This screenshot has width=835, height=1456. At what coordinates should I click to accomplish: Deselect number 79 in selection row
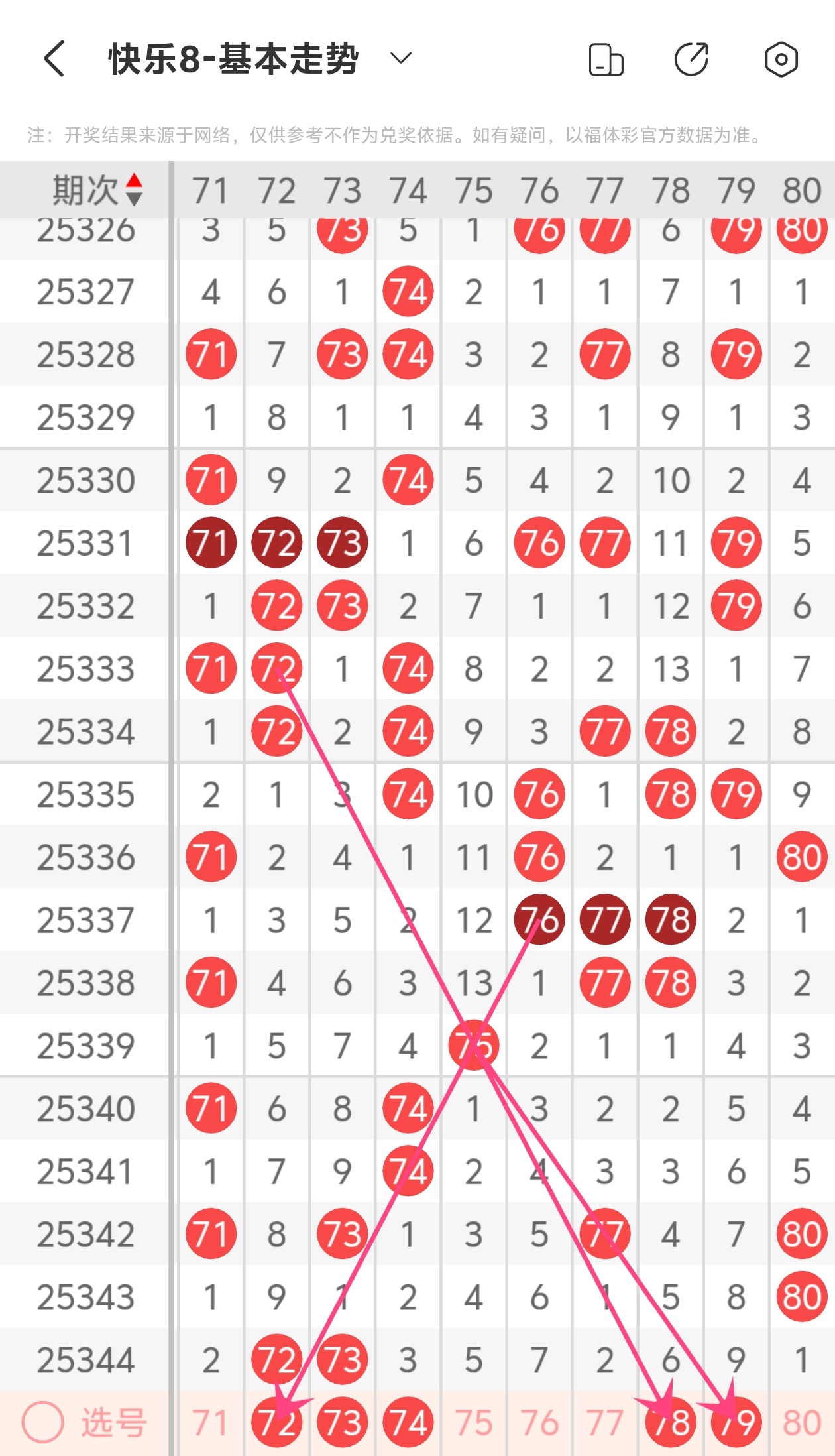(736, 1423)
